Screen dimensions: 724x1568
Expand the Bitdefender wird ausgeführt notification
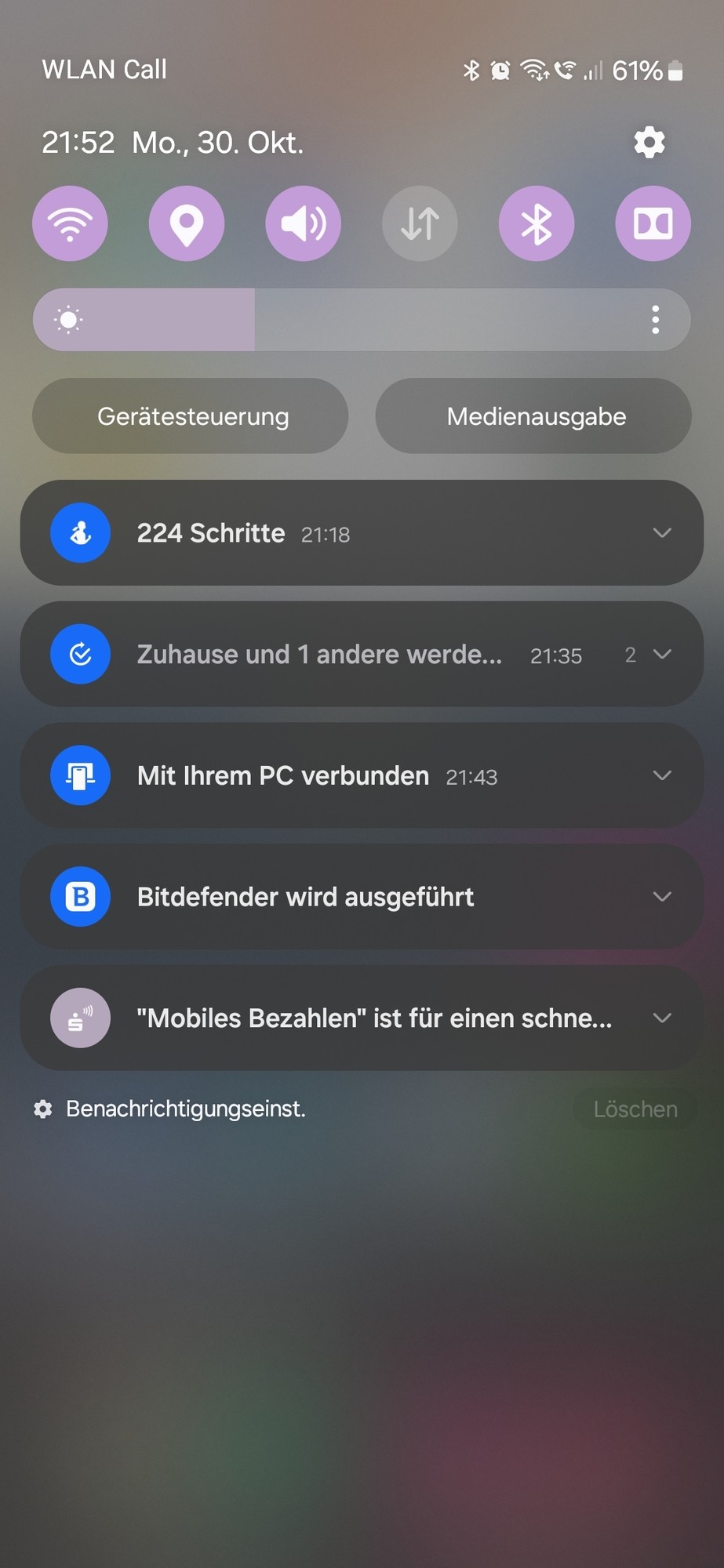(x=662, y=897)
